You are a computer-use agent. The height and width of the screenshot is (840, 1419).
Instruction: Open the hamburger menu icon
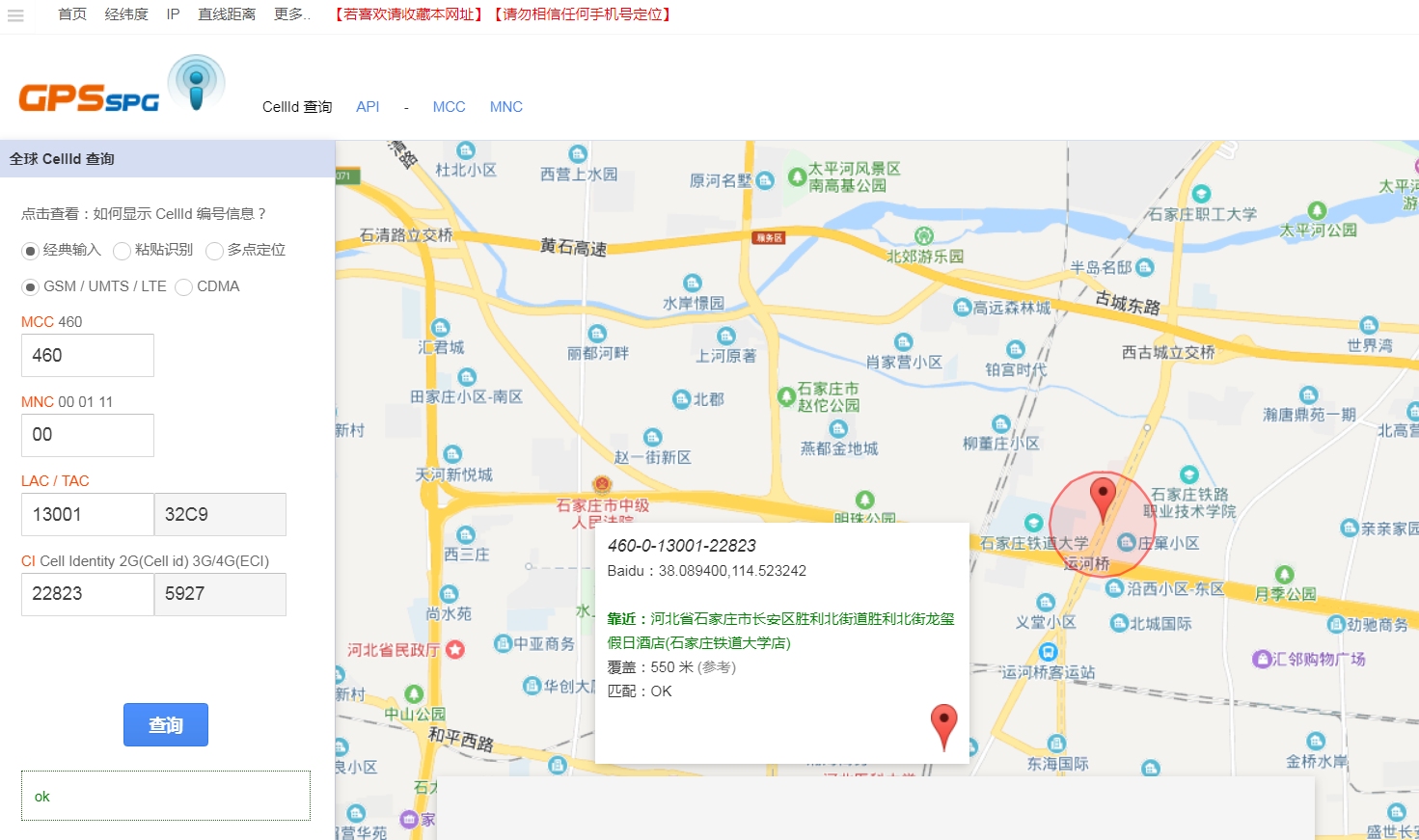15,15
